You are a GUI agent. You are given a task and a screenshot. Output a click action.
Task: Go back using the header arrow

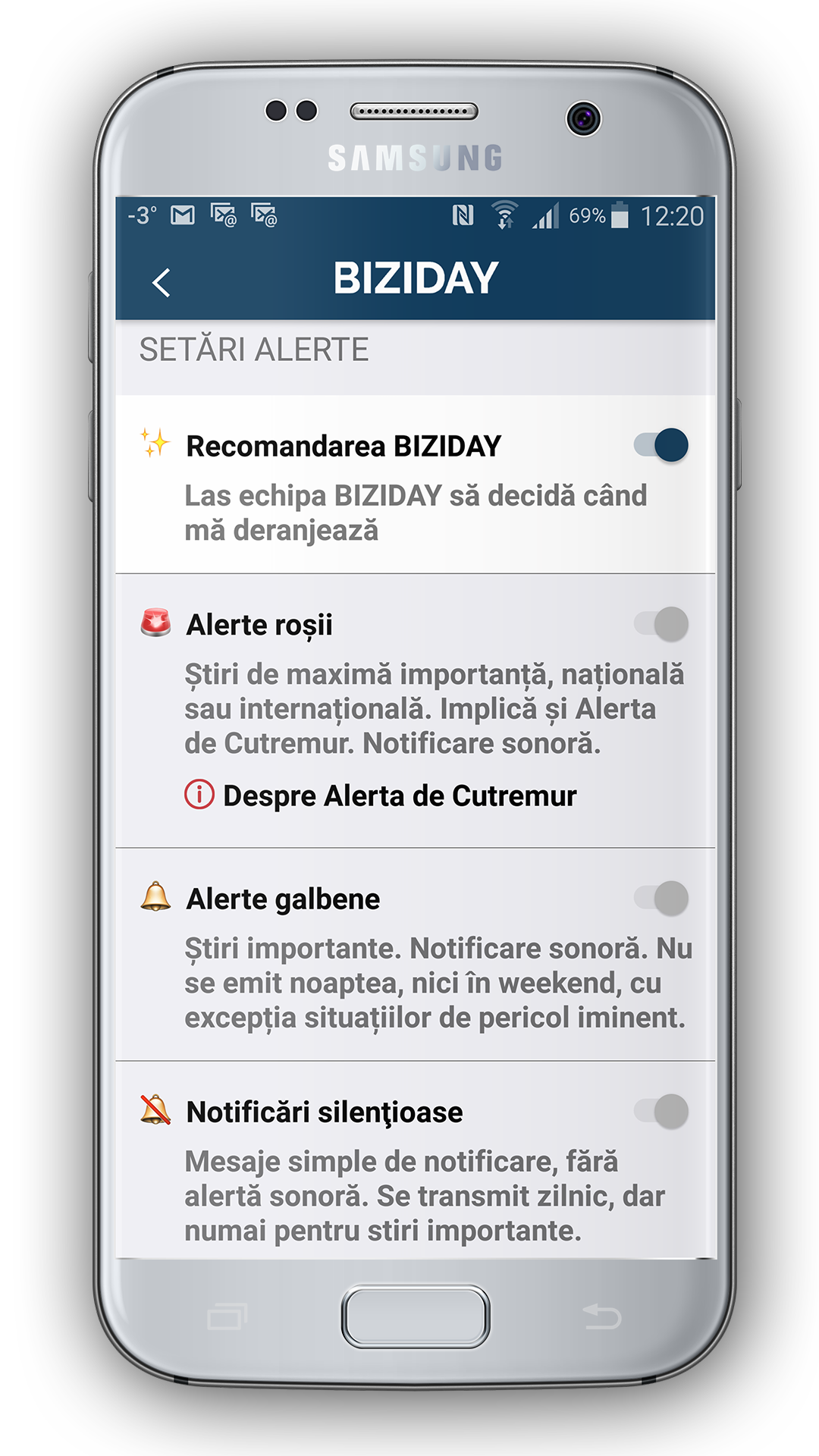161,283
